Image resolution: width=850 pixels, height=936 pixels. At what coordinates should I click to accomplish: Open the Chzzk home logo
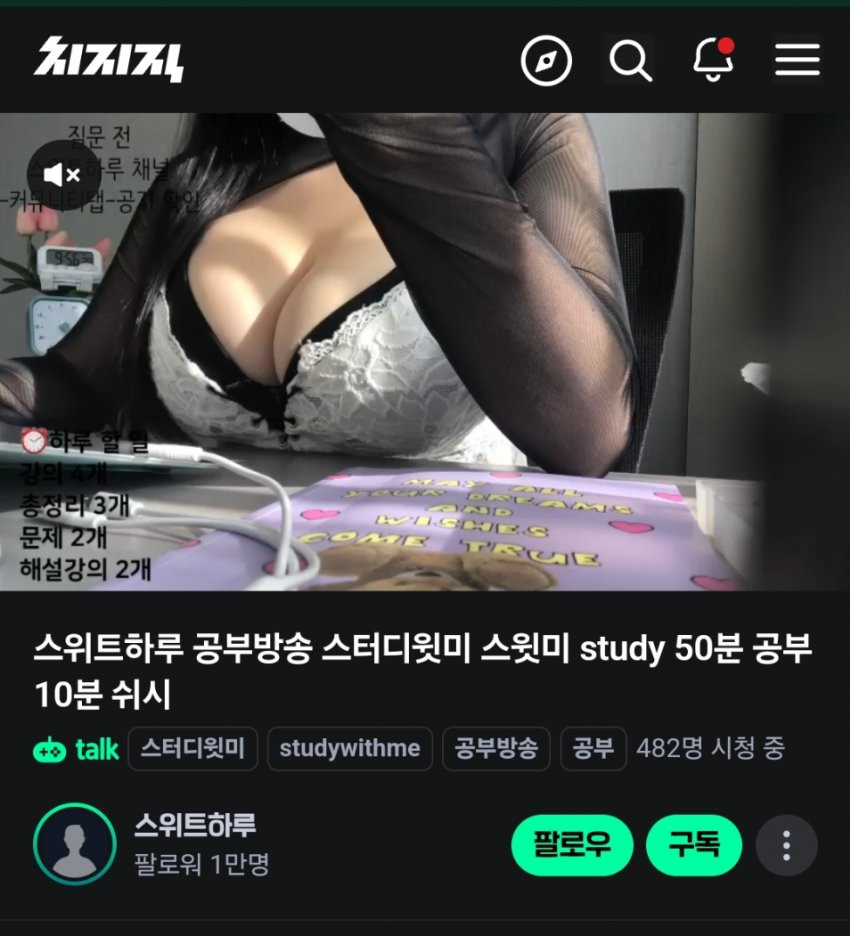click(108, 61)
